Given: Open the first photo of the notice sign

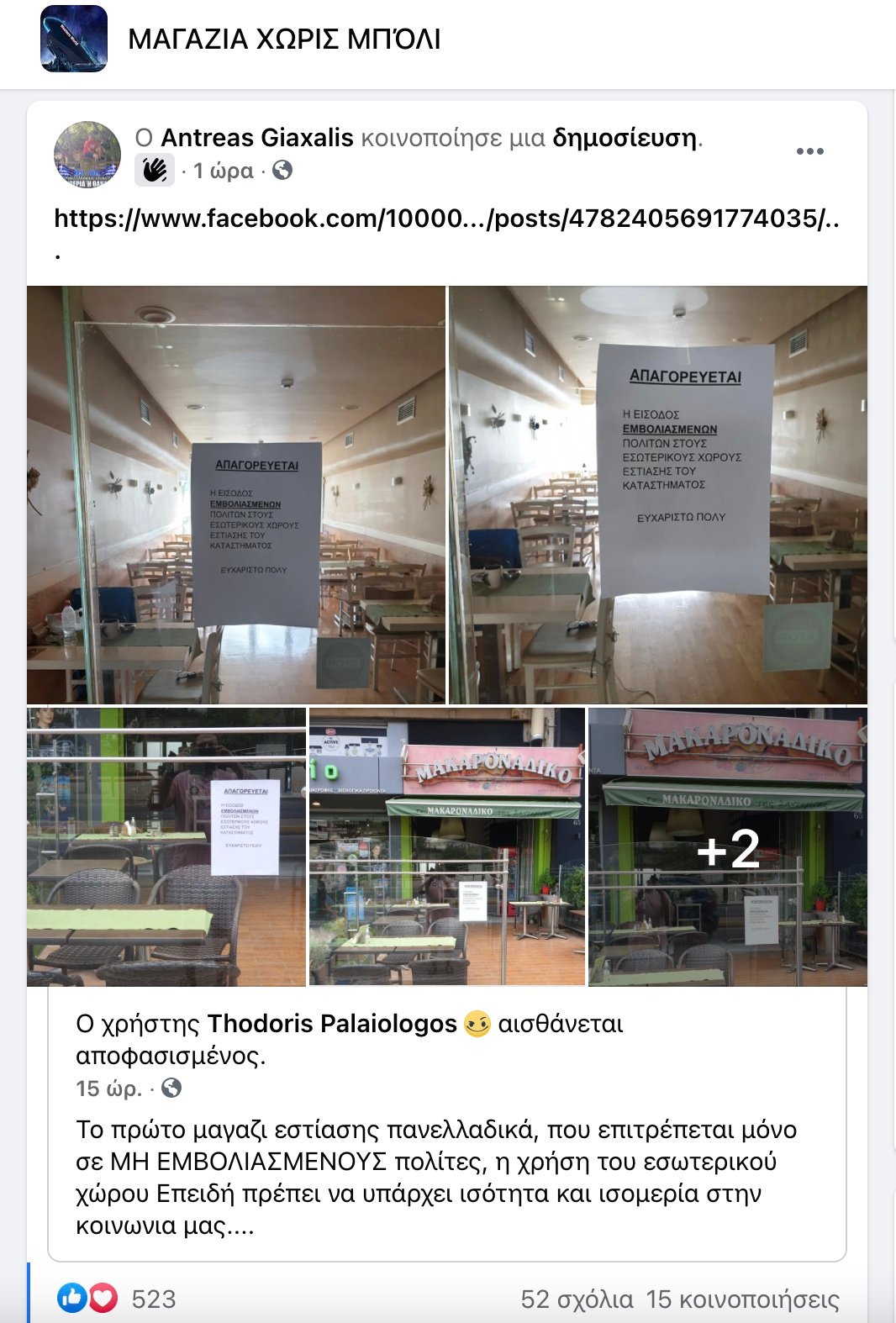Looking at the screenshot, I should (236, 494).
